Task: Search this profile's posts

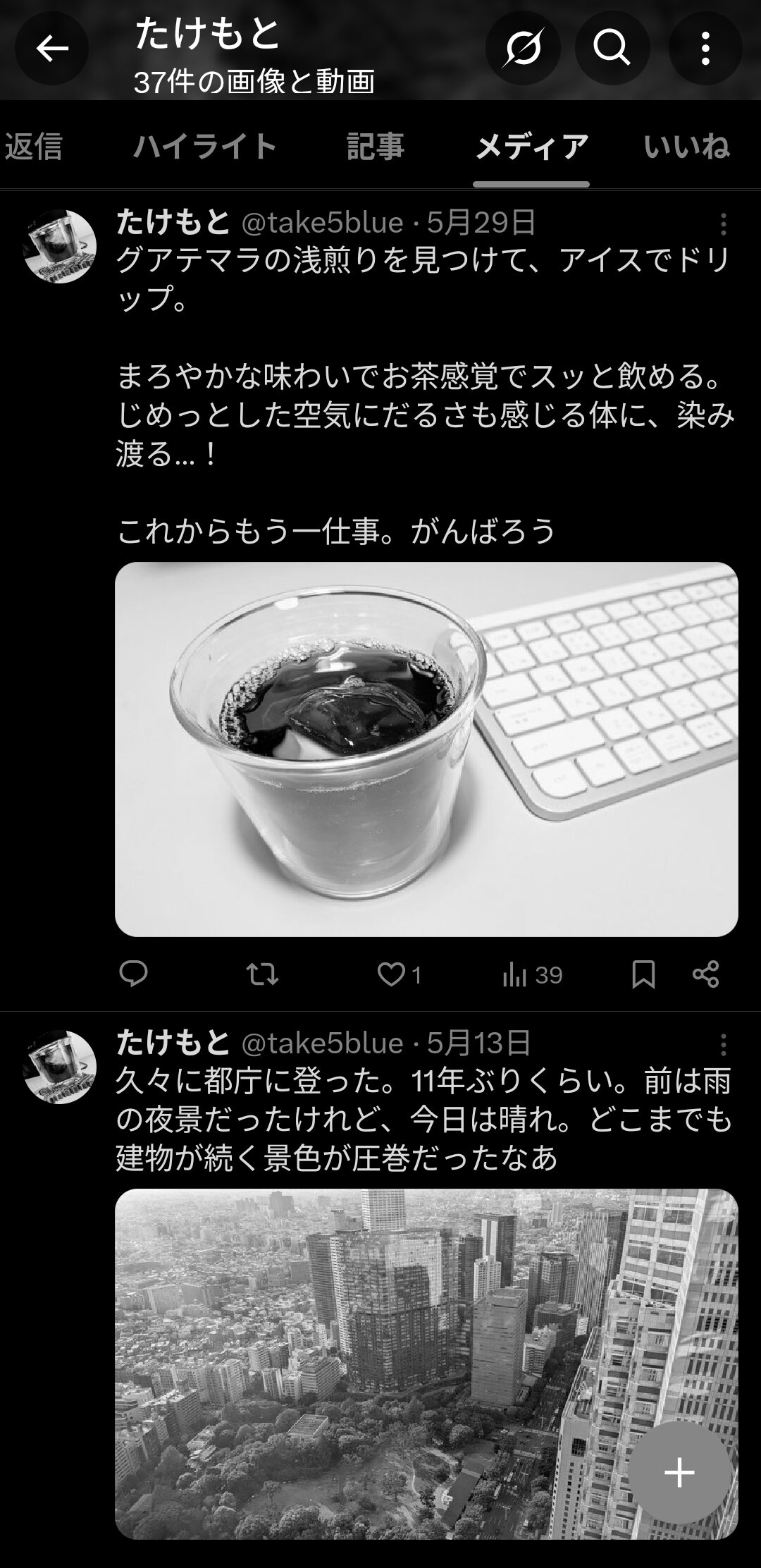Action: 612,49
